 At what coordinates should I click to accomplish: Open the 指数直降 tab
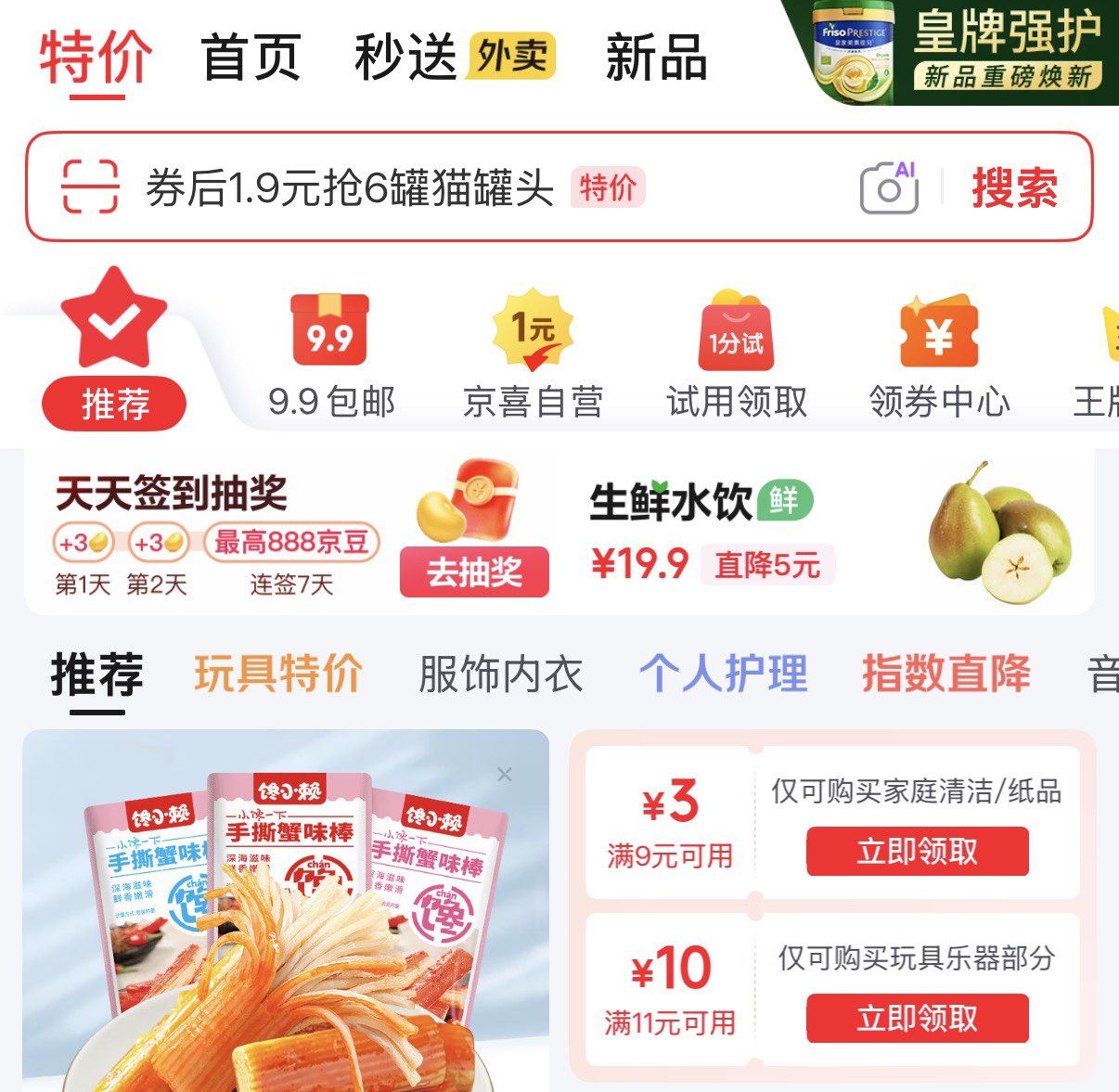pyautogui.click(x=945, y=674)
